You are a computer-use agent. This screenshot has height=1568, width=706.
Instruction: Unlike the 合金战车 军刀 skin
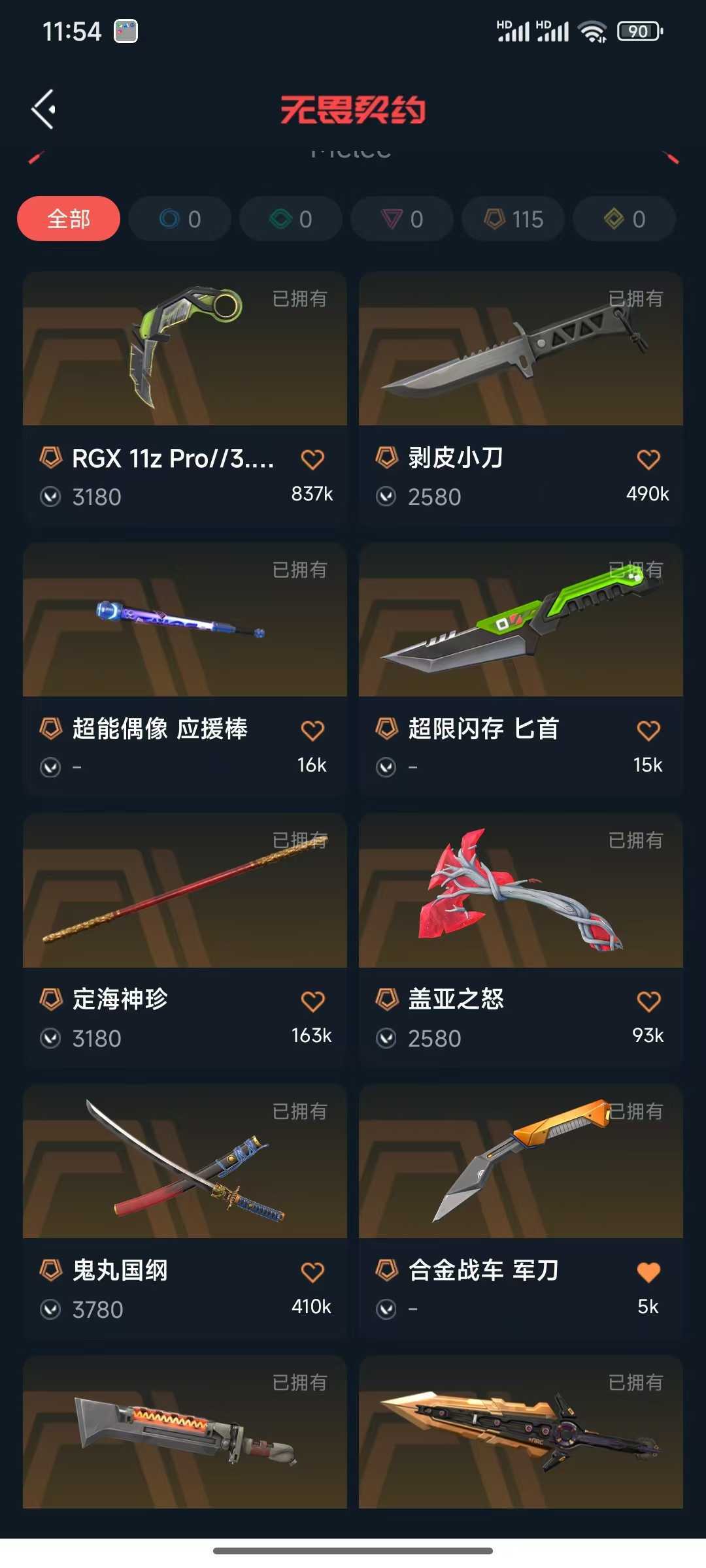point(648,1272)
